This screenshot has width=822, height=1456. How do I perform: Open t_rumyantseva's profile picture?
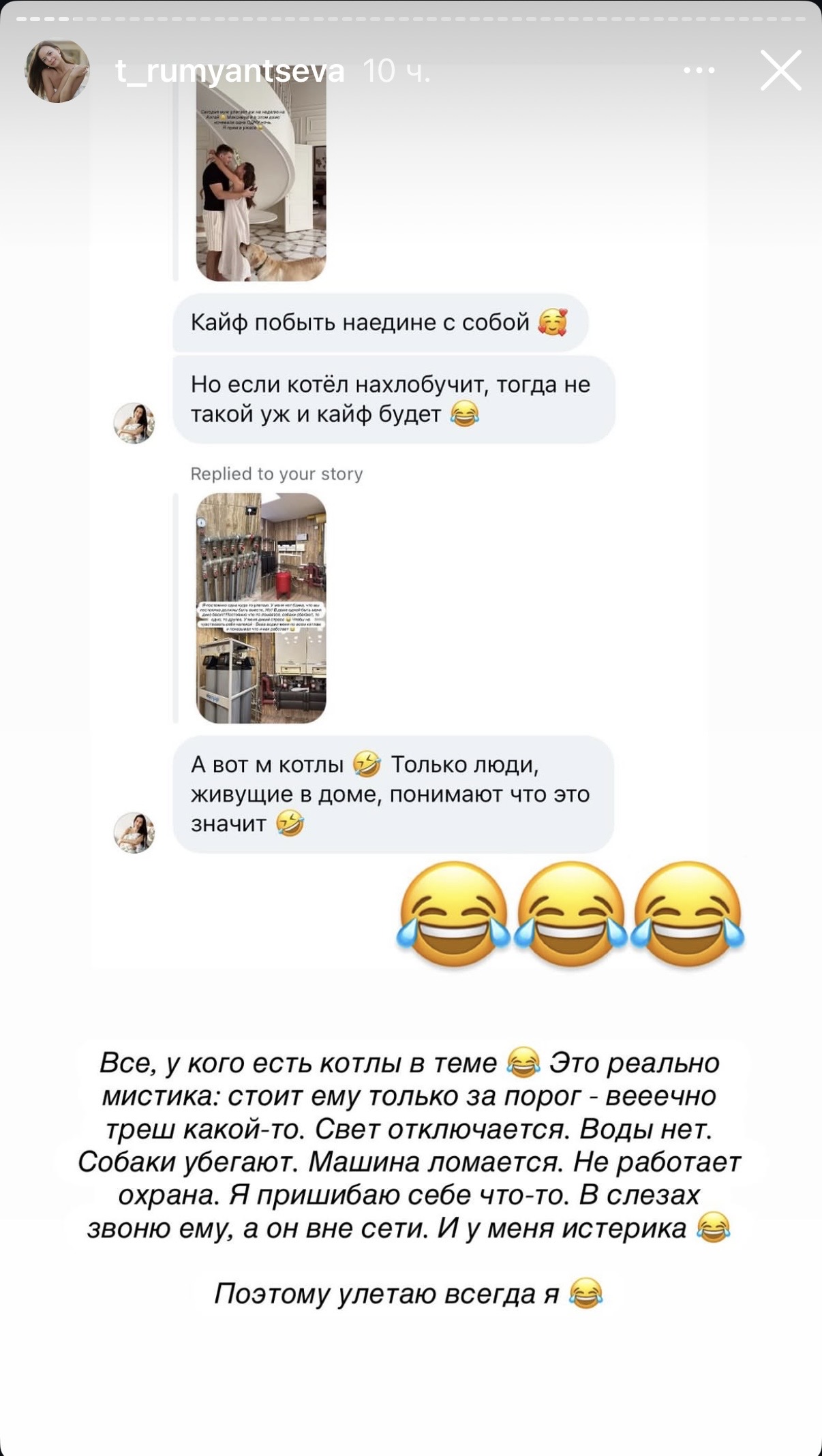(57, 70)
